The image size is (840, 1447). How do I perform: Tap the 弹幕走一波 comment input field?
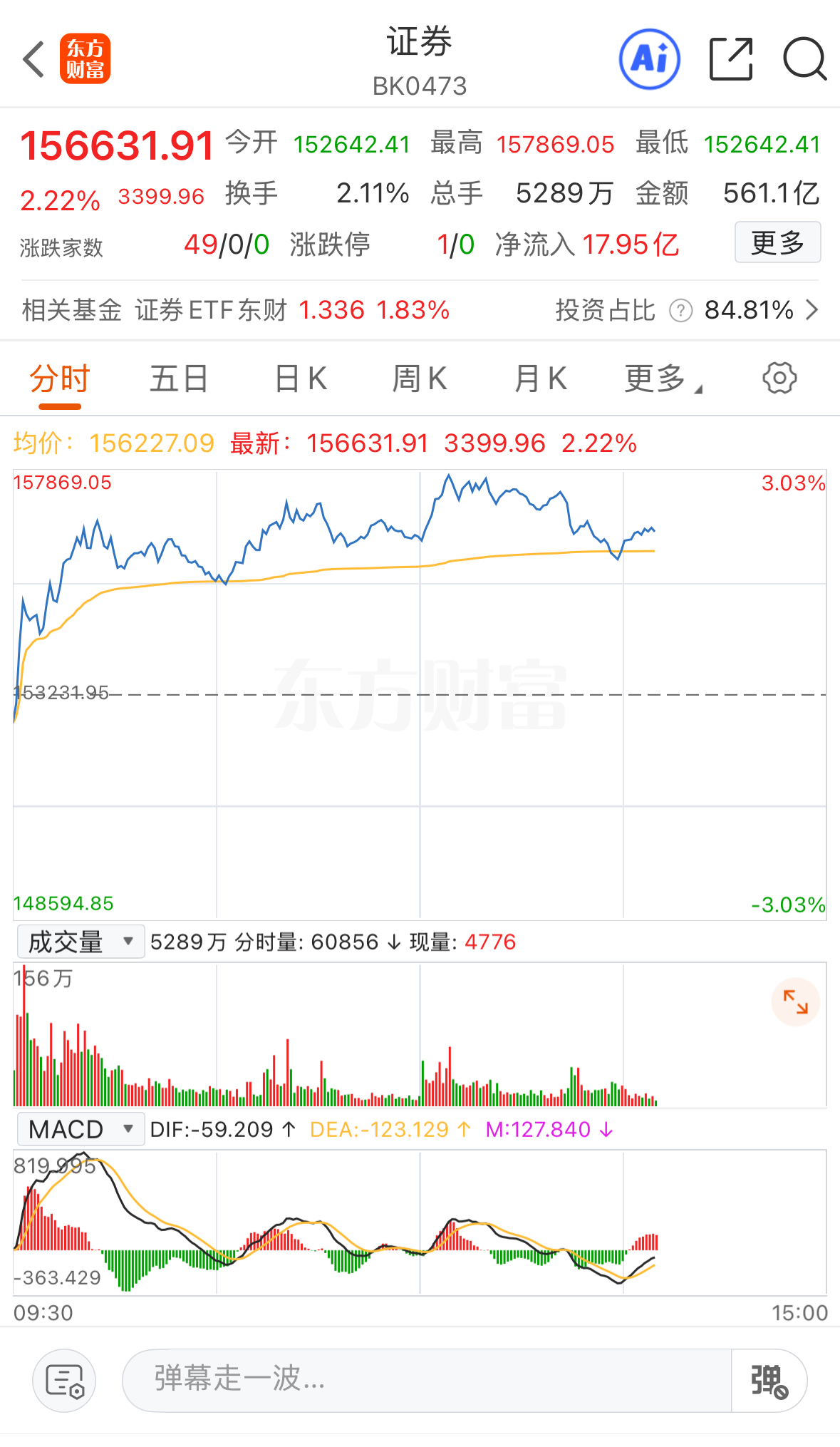click(426, 1379)
